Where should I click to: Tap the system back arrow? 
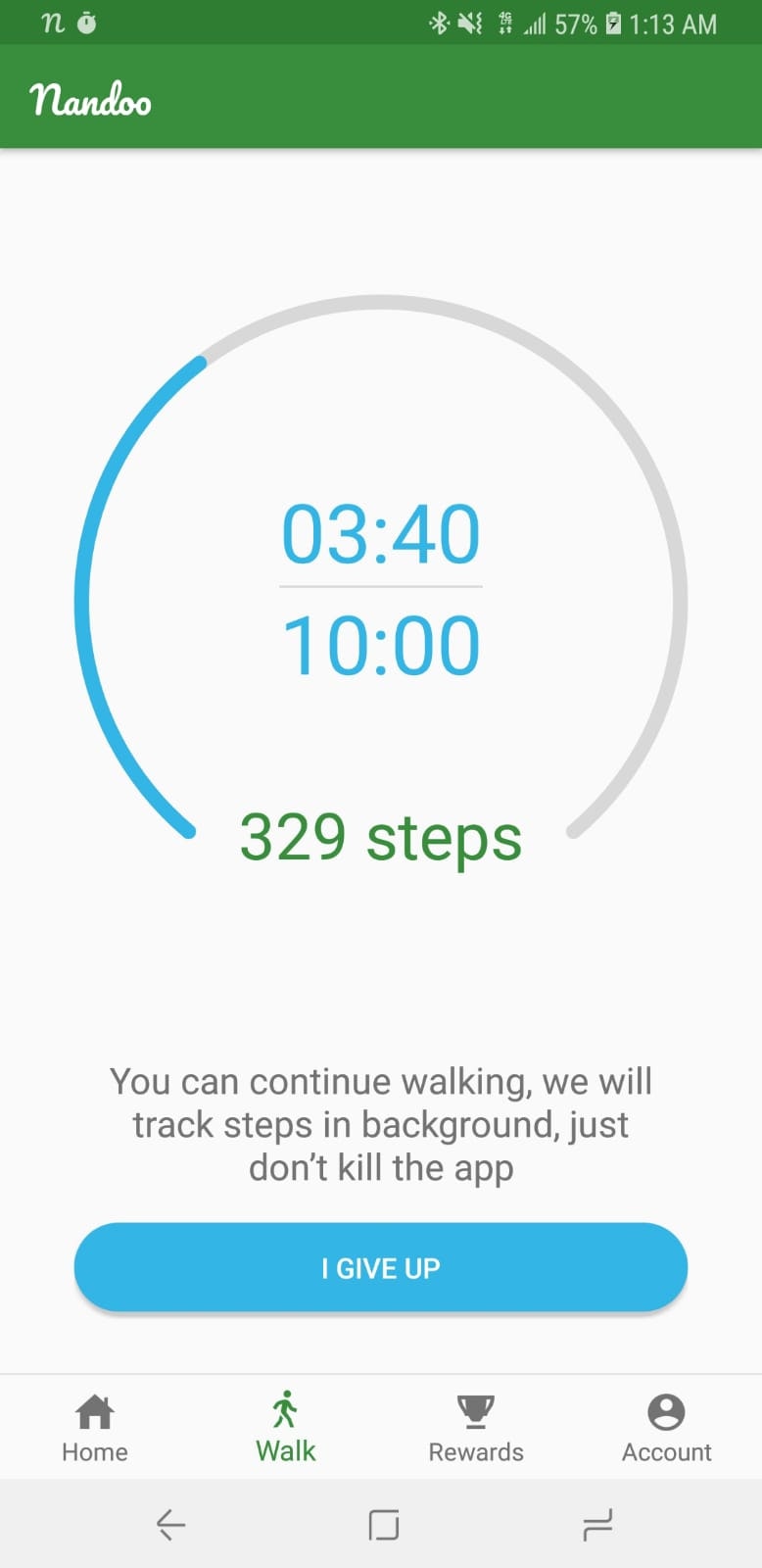tap(170, 1525)
